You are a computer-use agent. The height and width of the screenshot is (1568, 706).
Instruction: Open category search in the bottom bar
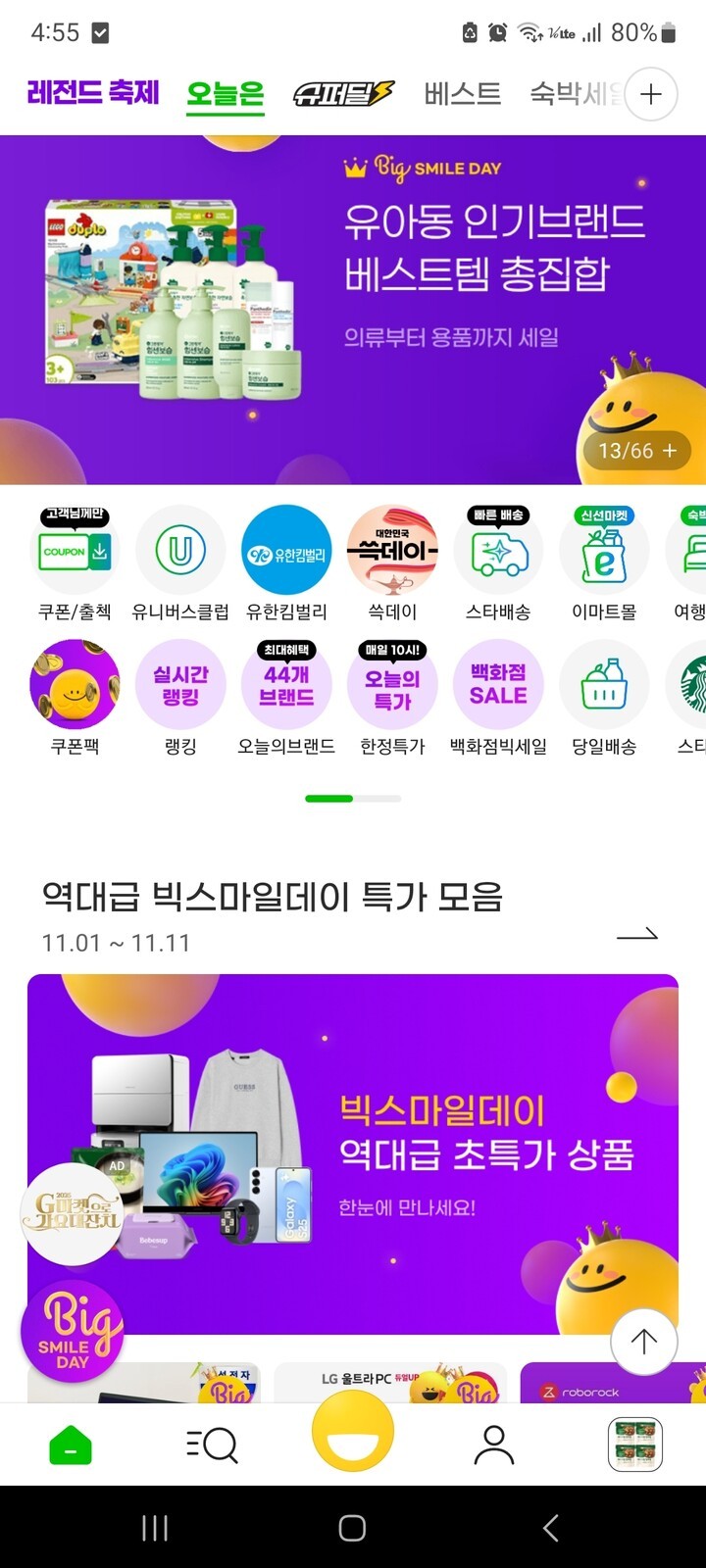(212, 1445)
